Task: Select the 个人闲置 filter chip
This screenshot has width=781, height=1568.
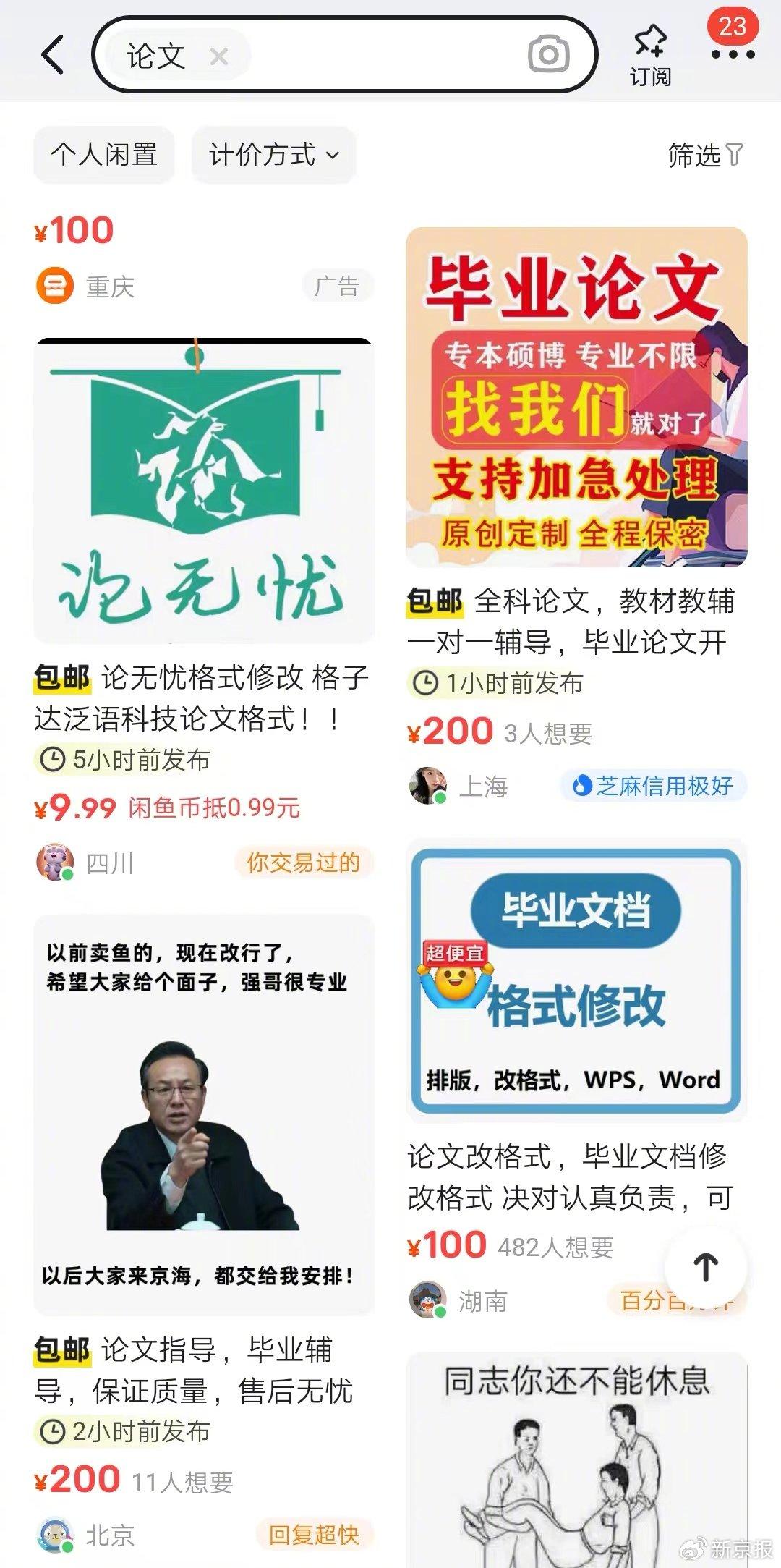Action: point(104,154)
